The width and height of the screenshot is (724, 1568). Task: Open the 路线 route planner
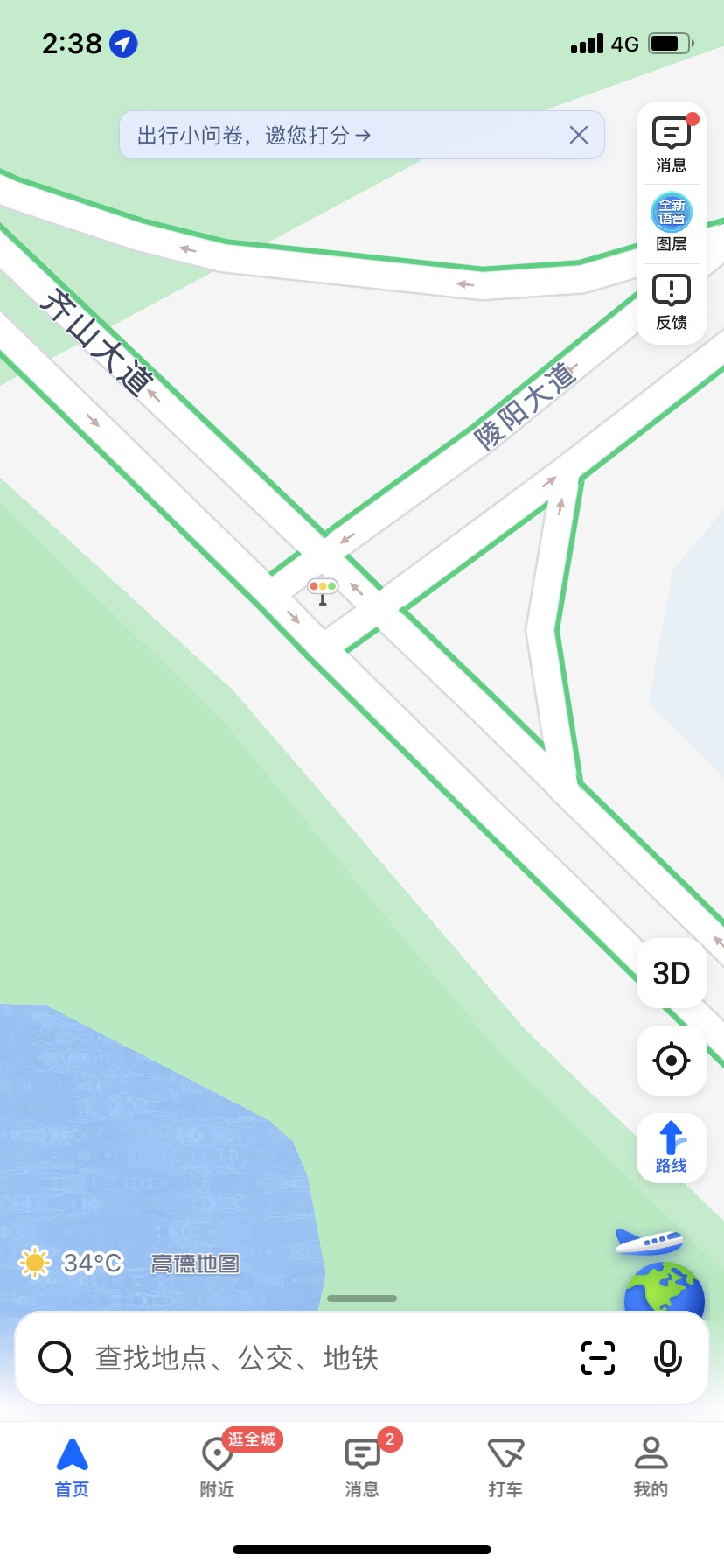(x=671, y=1148)
